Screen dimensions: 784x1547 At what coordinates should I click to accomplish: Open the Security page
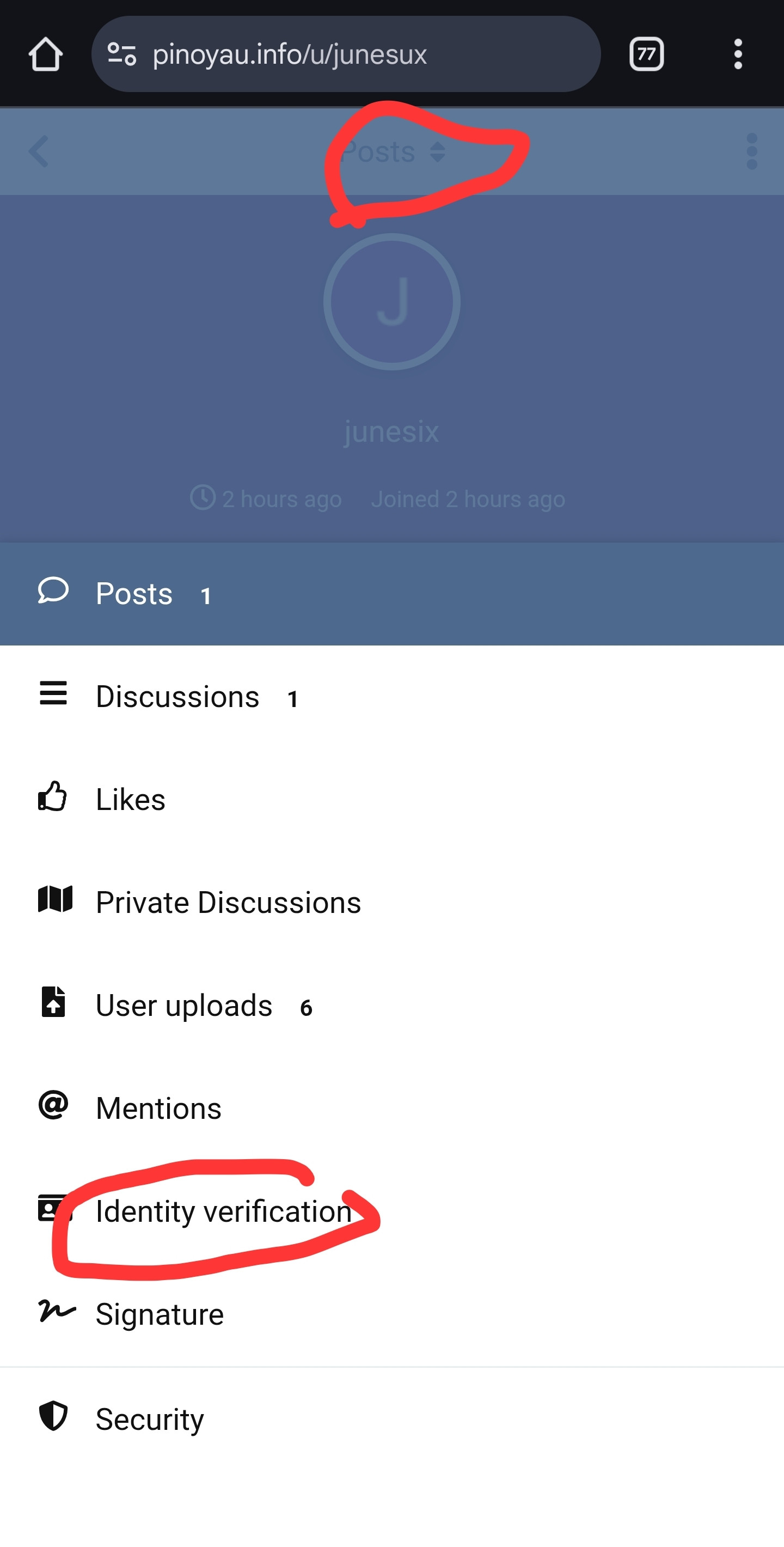pos(150,1418)
